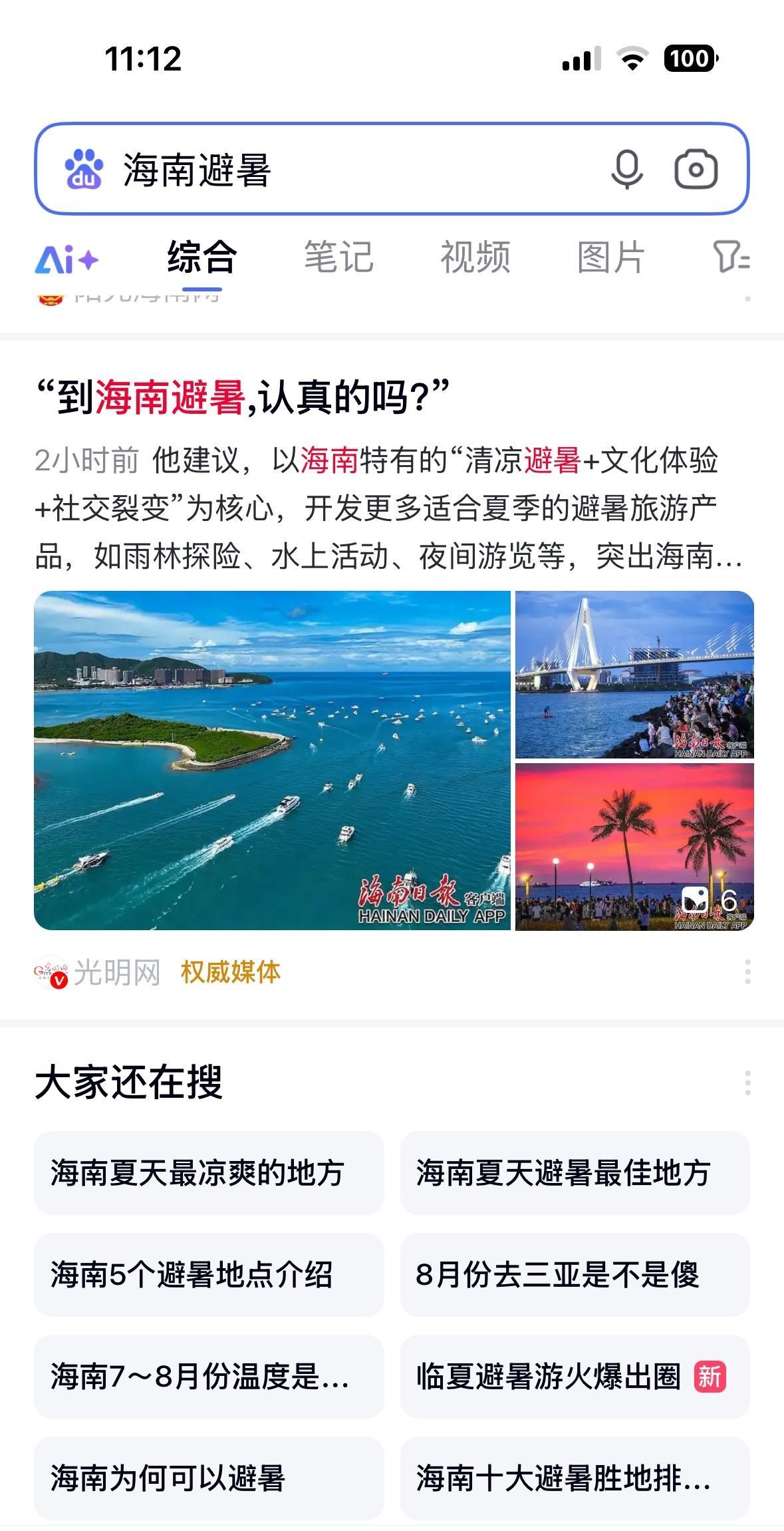Switch to the 视频 tab
The height and width of the screenshot is (1531, 784).
(x=475, y=257)
